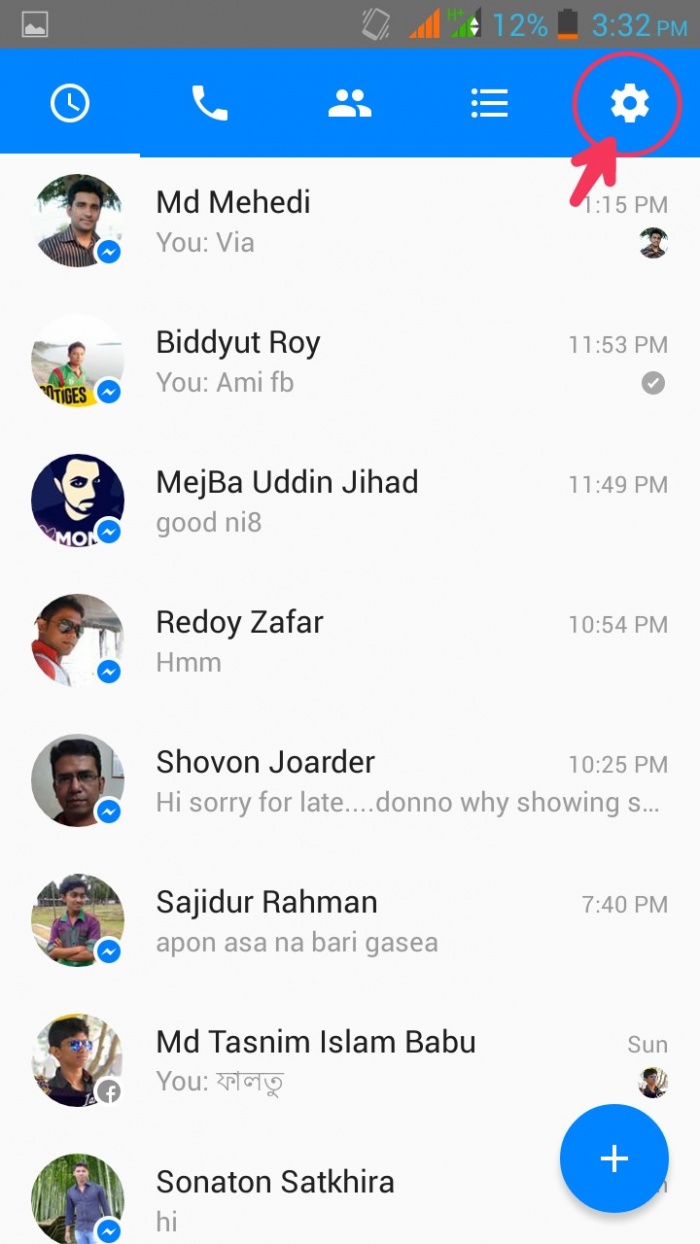
Task: Switch to the Groups tab
Action: tap(350, 103)
